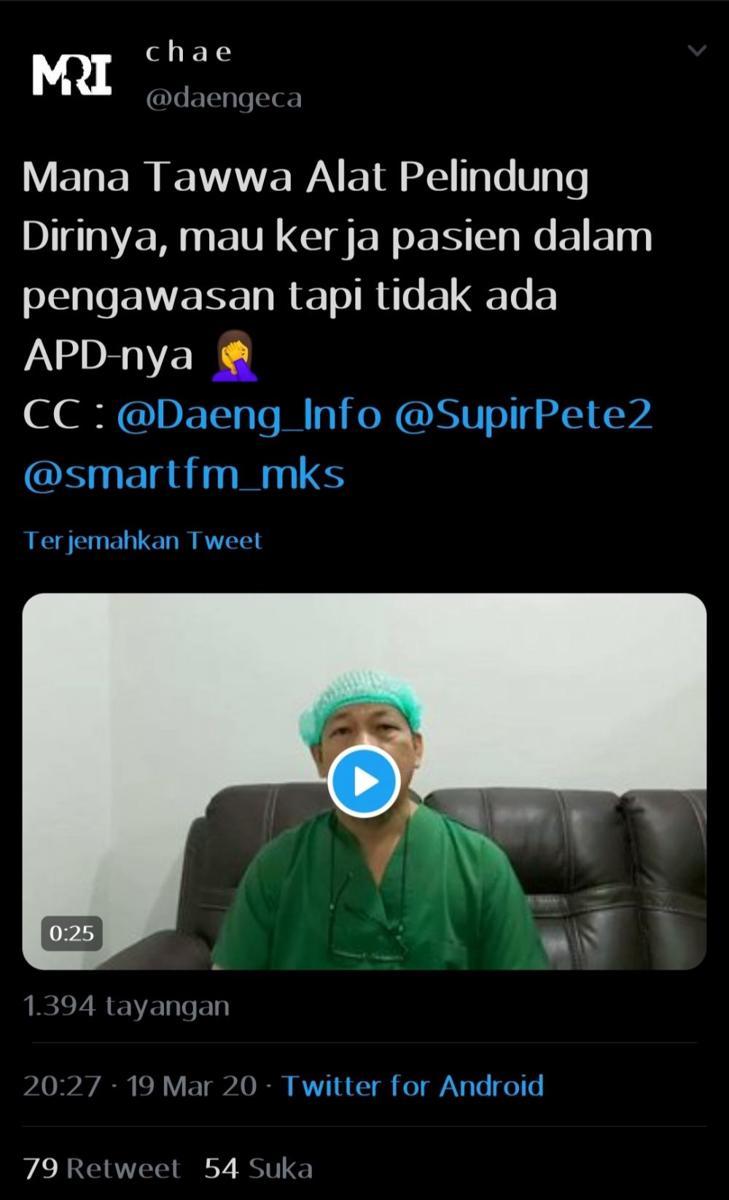Image resolution: width=729 pixels, height=1200 pixels.
Task: Play the 0:25 video
Action: [x=363, y=781]
